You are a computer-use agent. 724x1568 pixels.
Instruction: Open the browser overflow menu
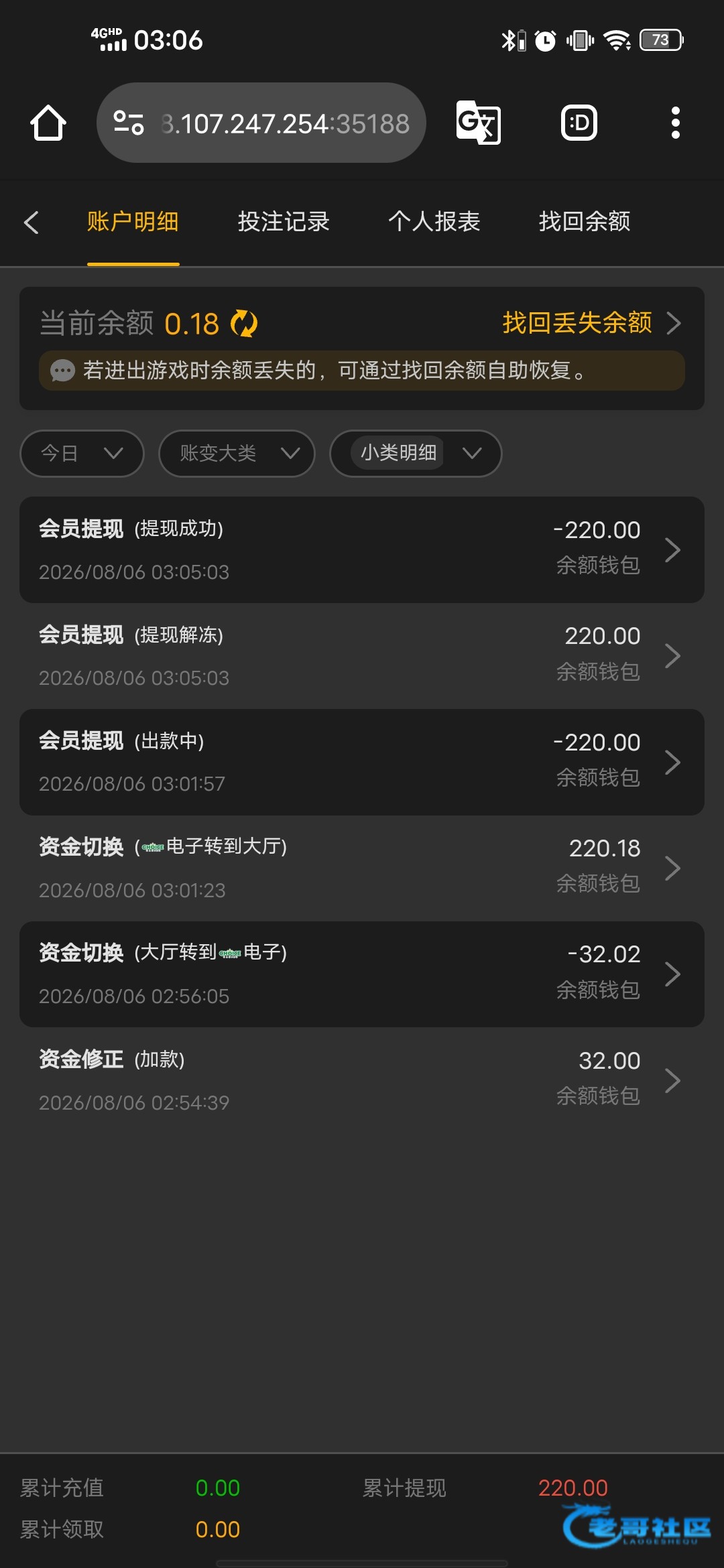point(676,123)
